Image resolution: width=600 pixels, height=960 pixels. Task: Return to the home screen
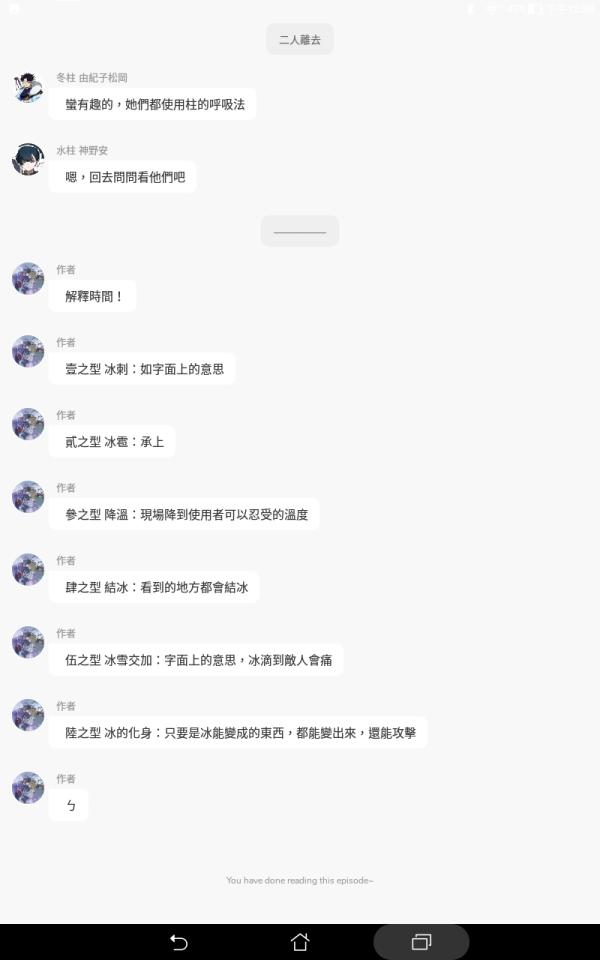pyautogui.click(x=300, y=942)
